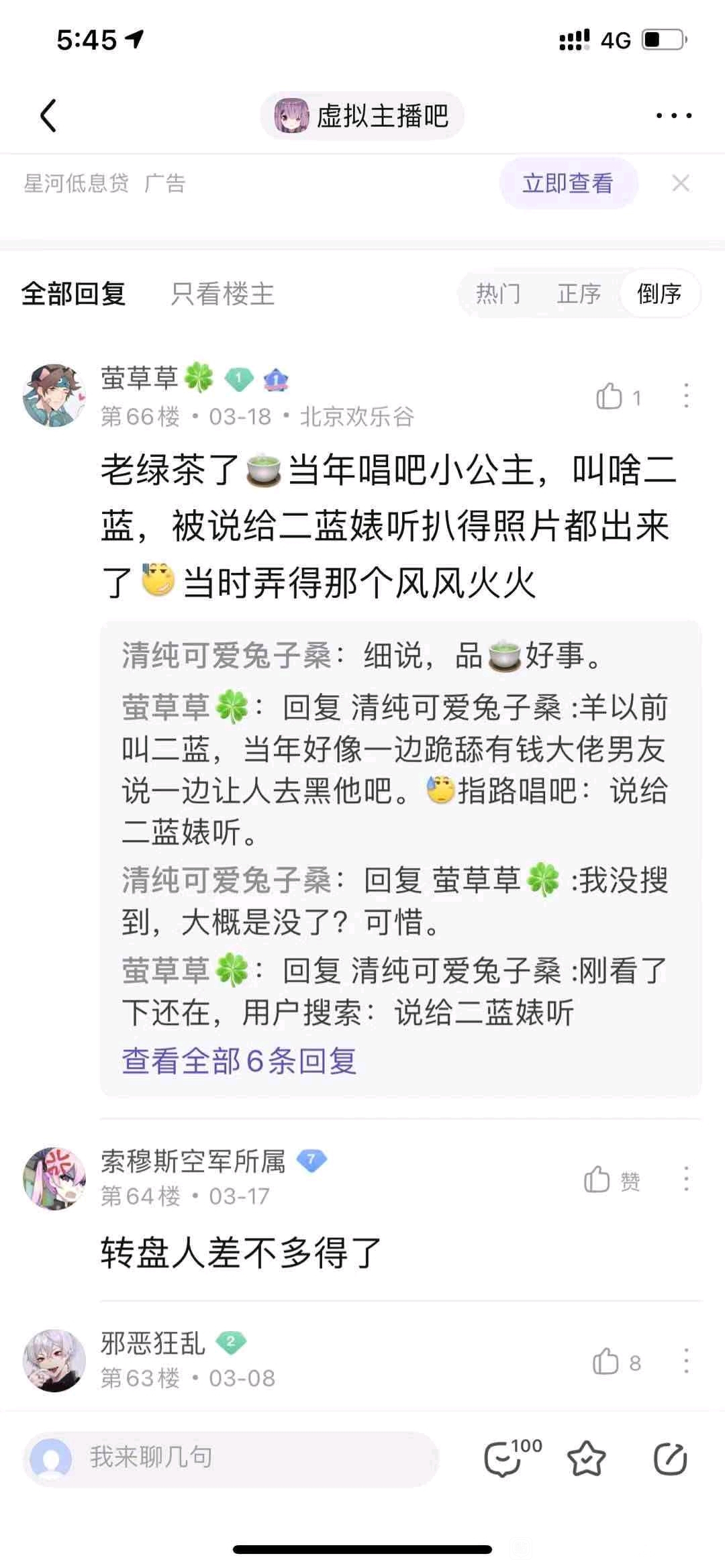
Task: Select the 倒序 sort option
Action: point(659,294)
